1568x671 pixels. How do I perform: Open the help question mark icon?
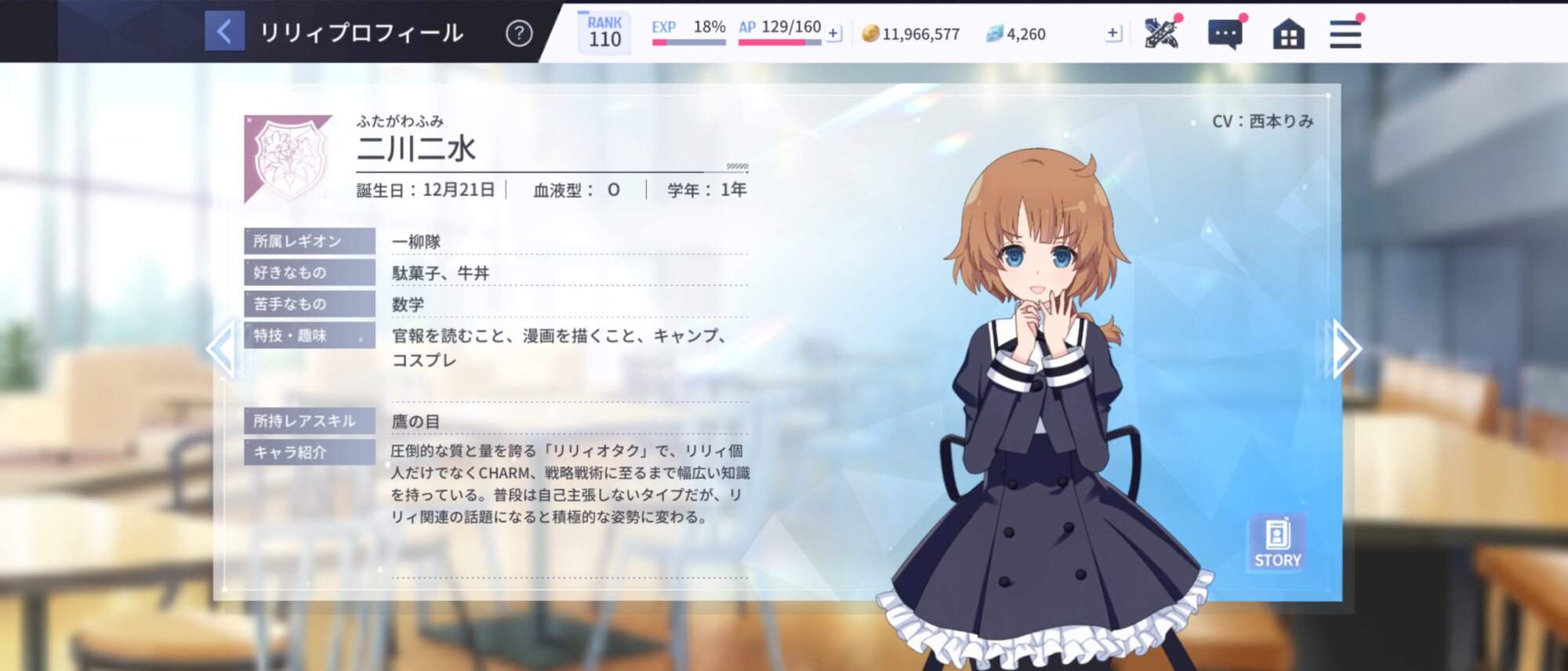click(x=518, y=33)
